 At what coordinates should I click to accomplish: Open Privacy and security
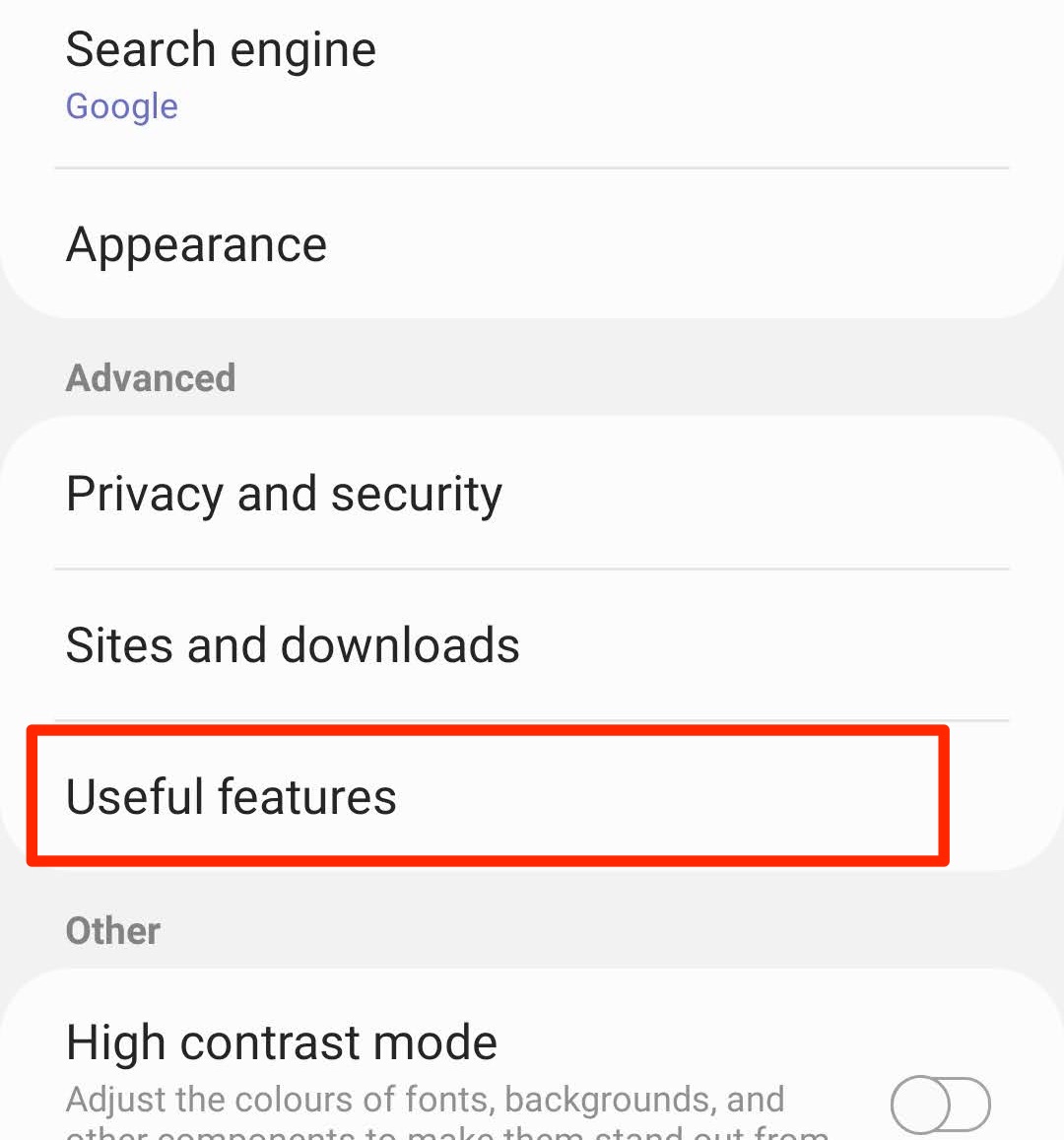(284, 494)
